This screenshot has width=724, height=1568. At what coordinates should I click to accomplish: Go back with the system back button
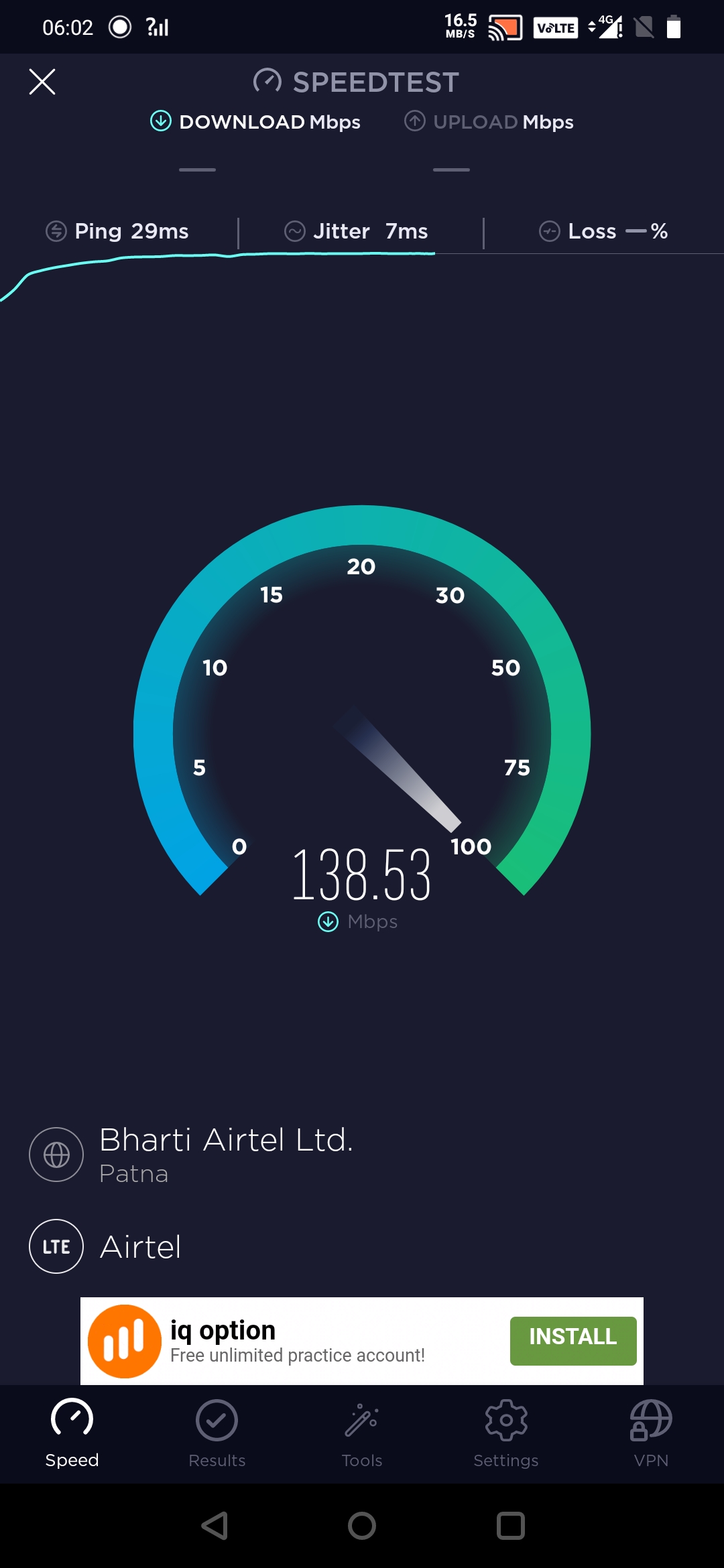point(215,1526)
